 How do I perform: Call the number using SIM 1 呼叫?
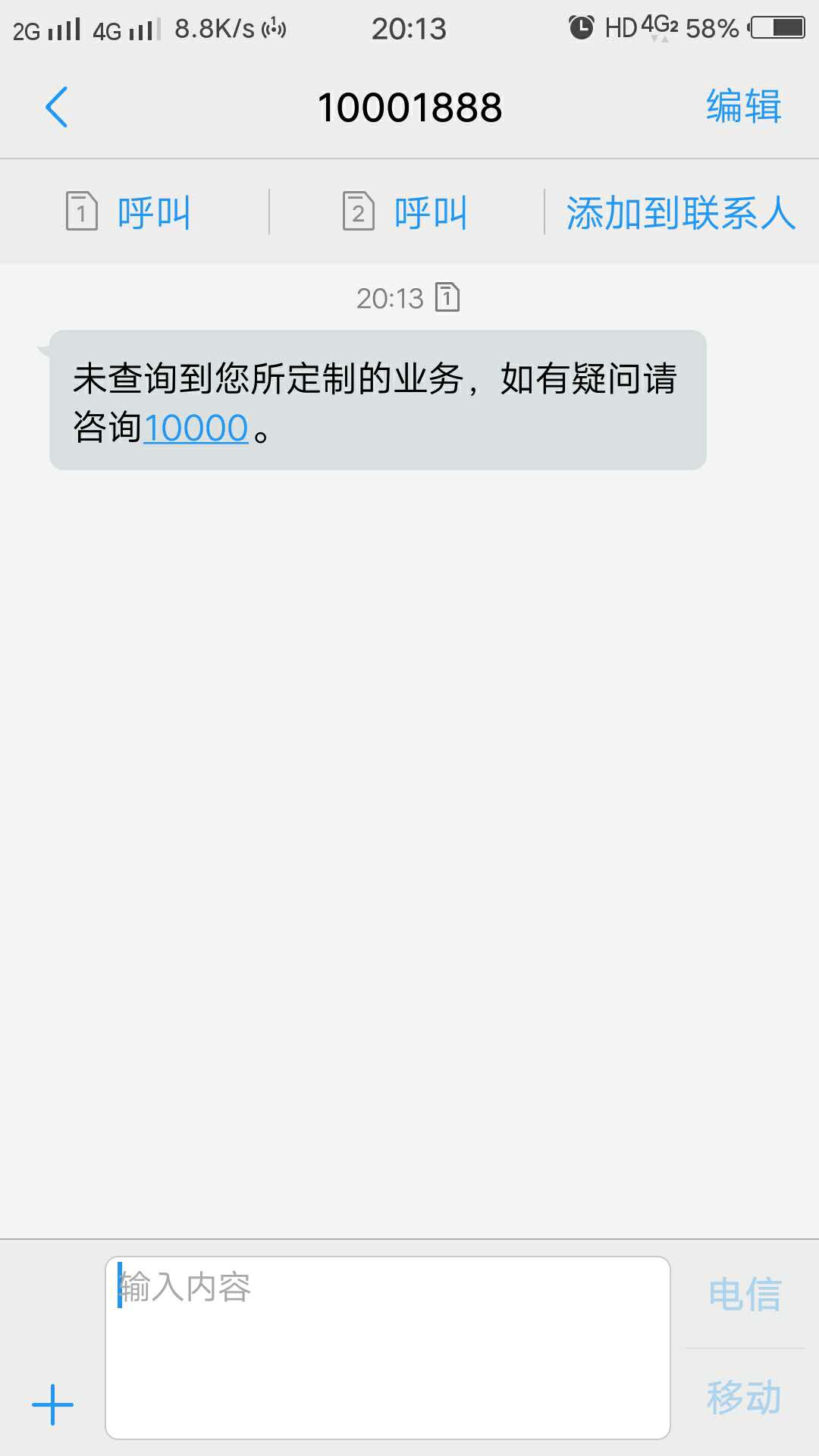[x=152, y=212]
